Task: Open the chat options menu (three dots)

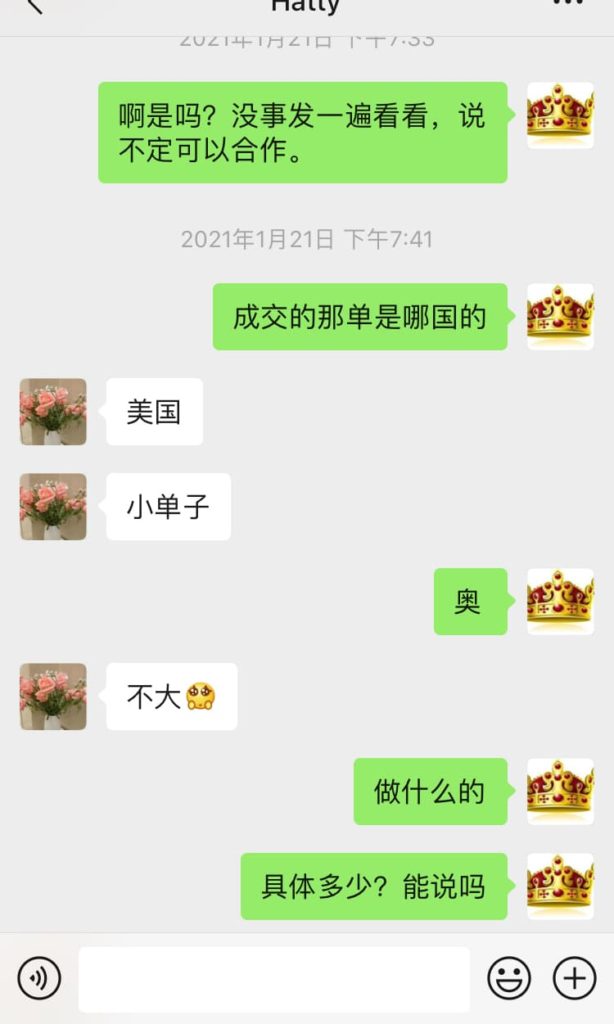Action: (x=567, y=4)
